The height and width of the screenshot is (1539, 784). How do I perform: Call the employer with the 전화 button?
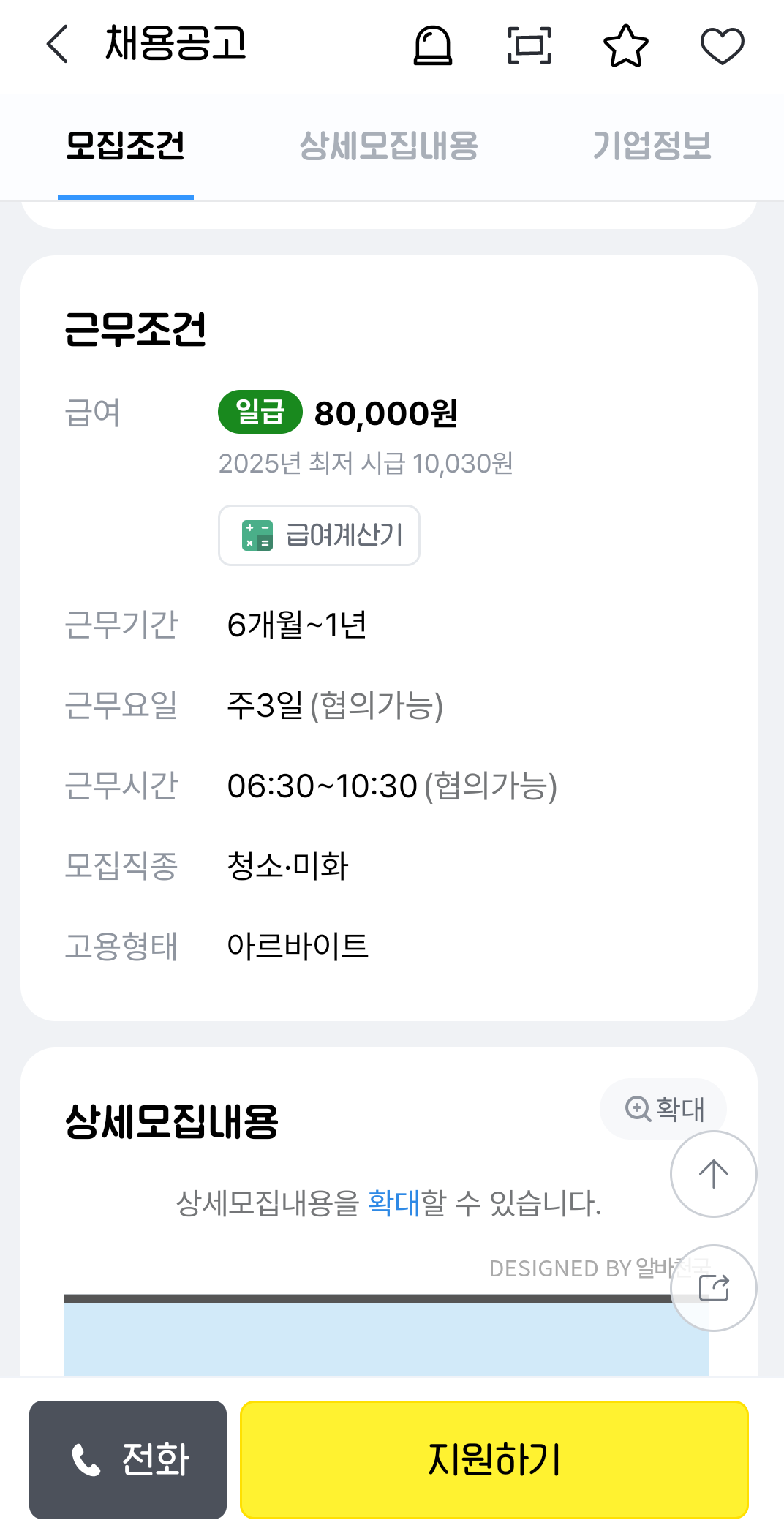coord(128,1460)
